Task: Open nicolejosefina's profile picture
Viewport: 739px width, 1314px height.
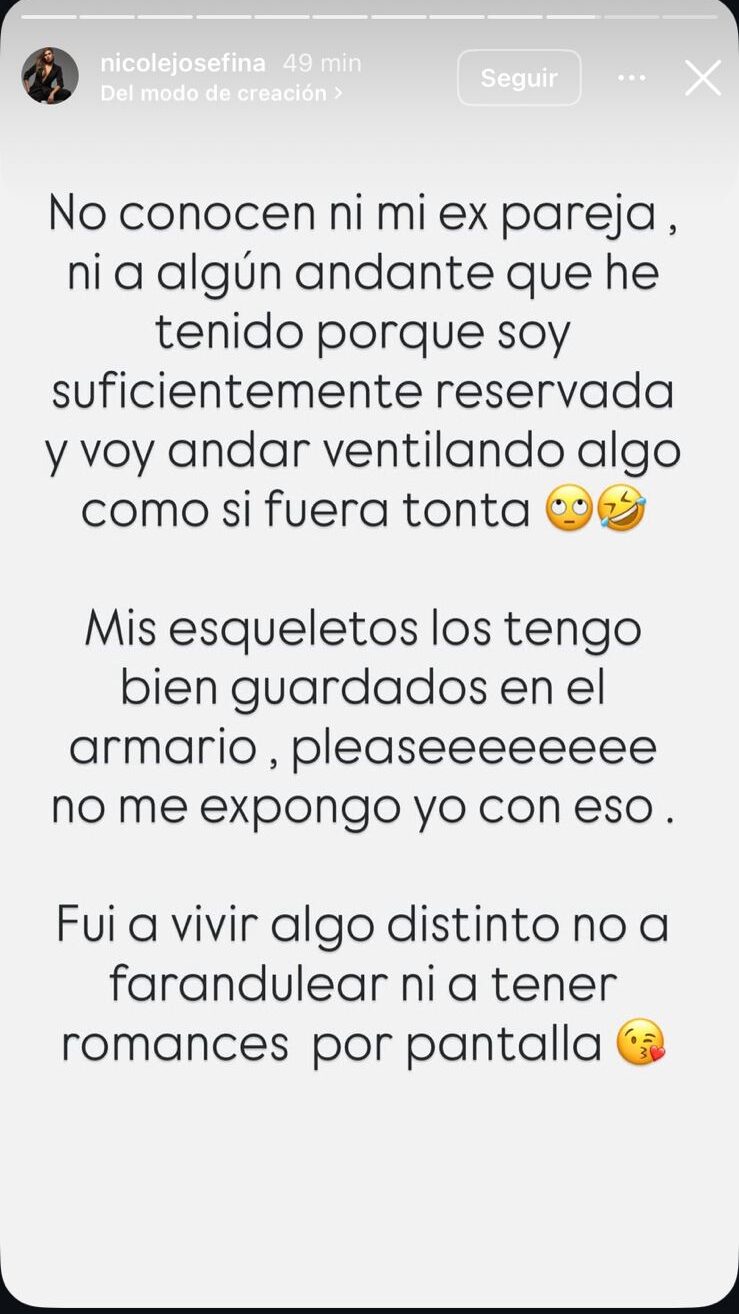Action: tap(50, 76)
